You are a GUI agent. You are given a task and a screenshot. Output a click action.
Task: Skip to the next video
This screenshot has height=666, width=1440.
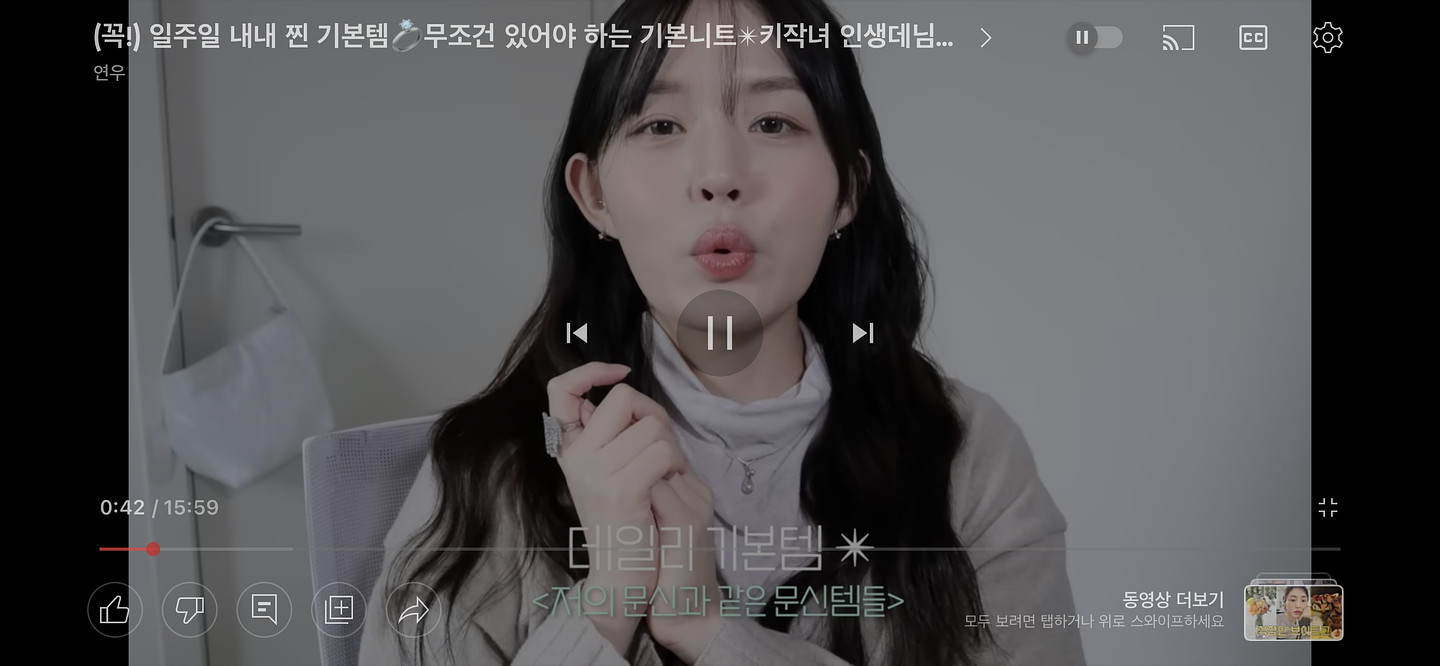pos(862,333)
